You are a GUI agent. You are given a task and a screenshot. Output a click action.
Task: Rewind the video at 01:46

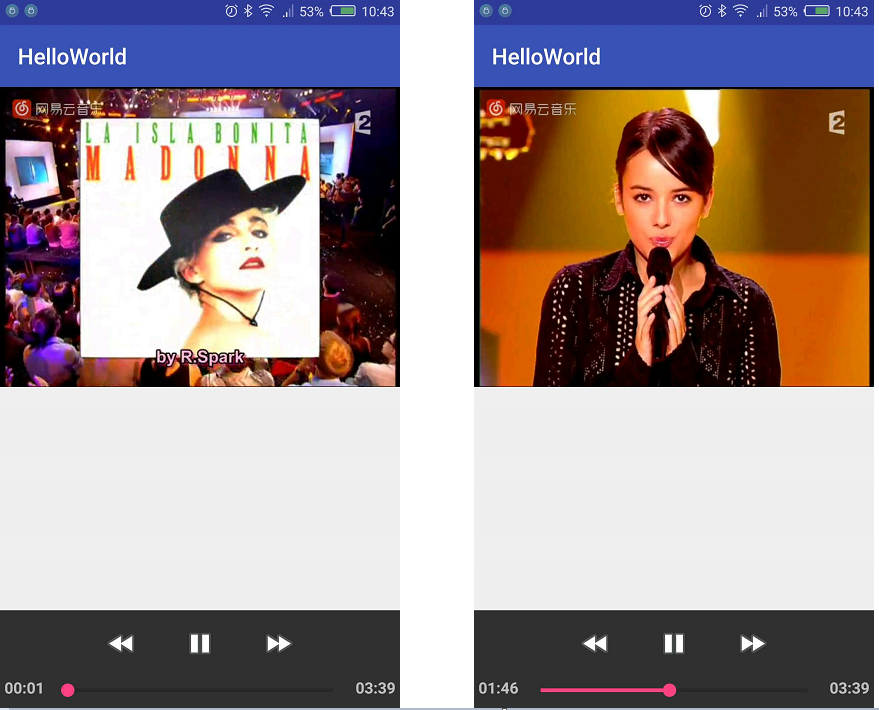[x=595, y=643]
